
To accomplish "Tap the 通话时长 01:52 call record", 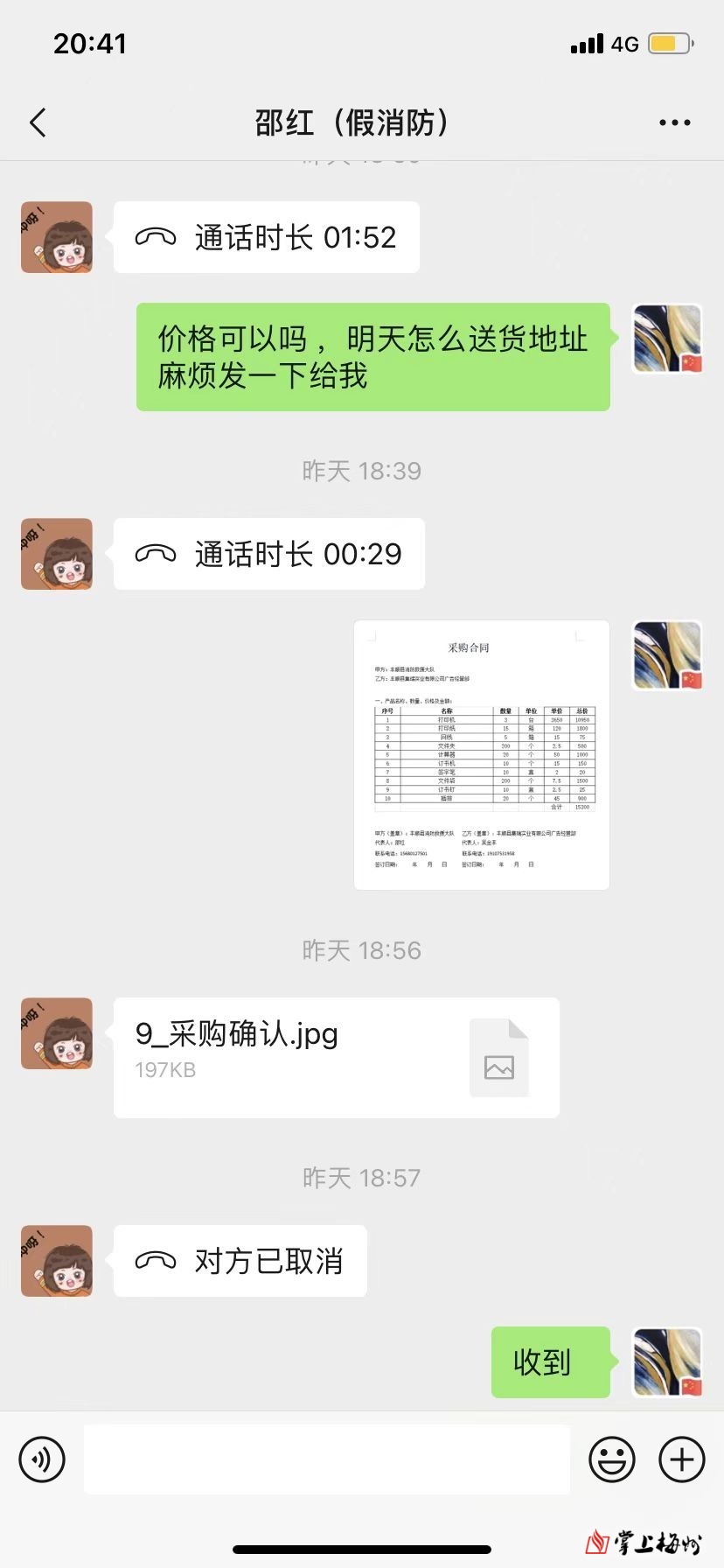I will 267,237.
